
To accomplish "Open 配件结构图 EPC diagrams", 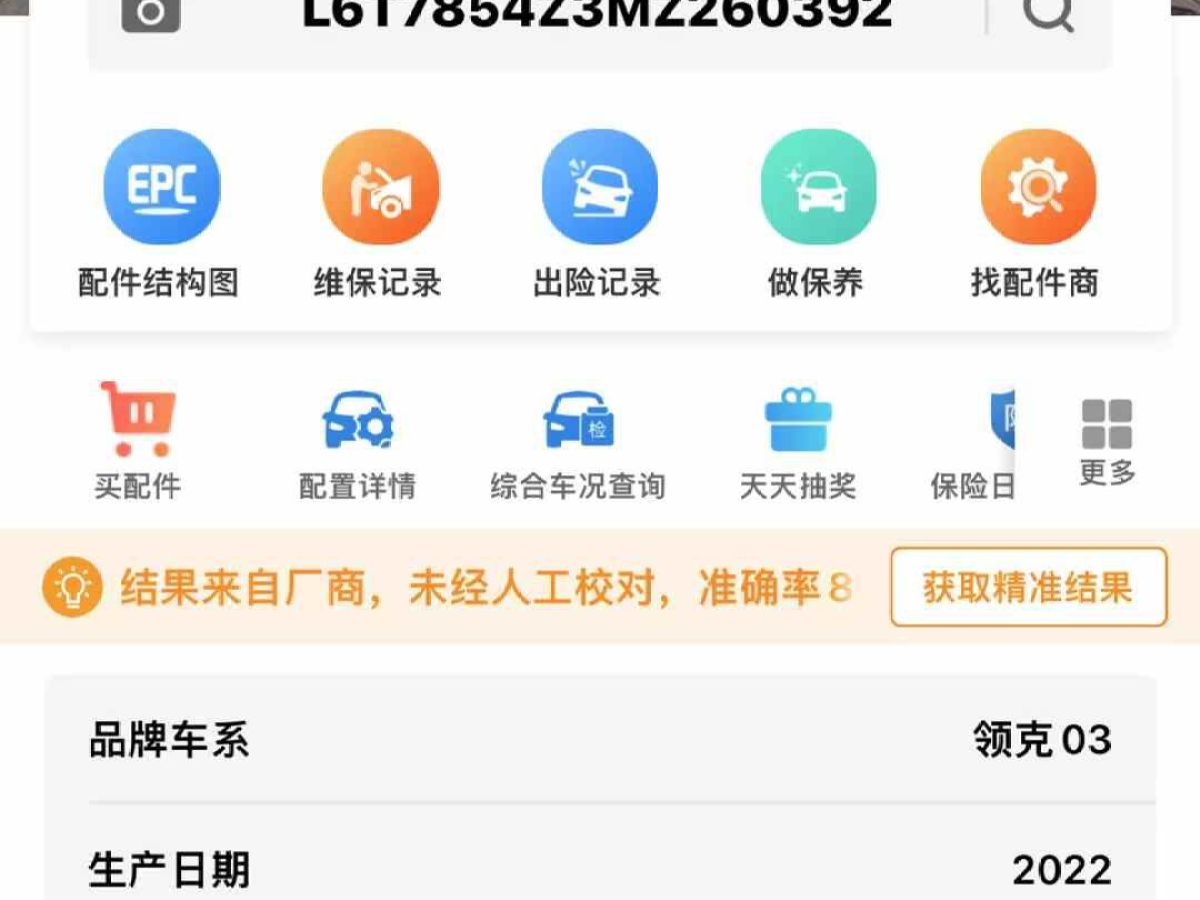I will pyautogui.click(x=160, y=212).
